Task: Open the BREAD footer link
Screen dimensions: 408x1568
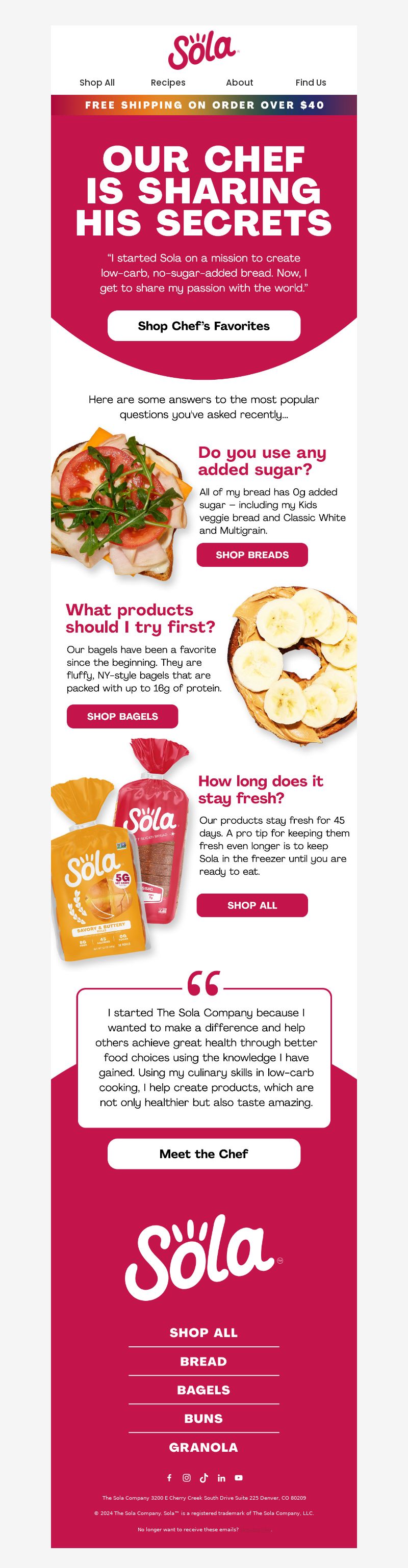Action: (203, 1362)
